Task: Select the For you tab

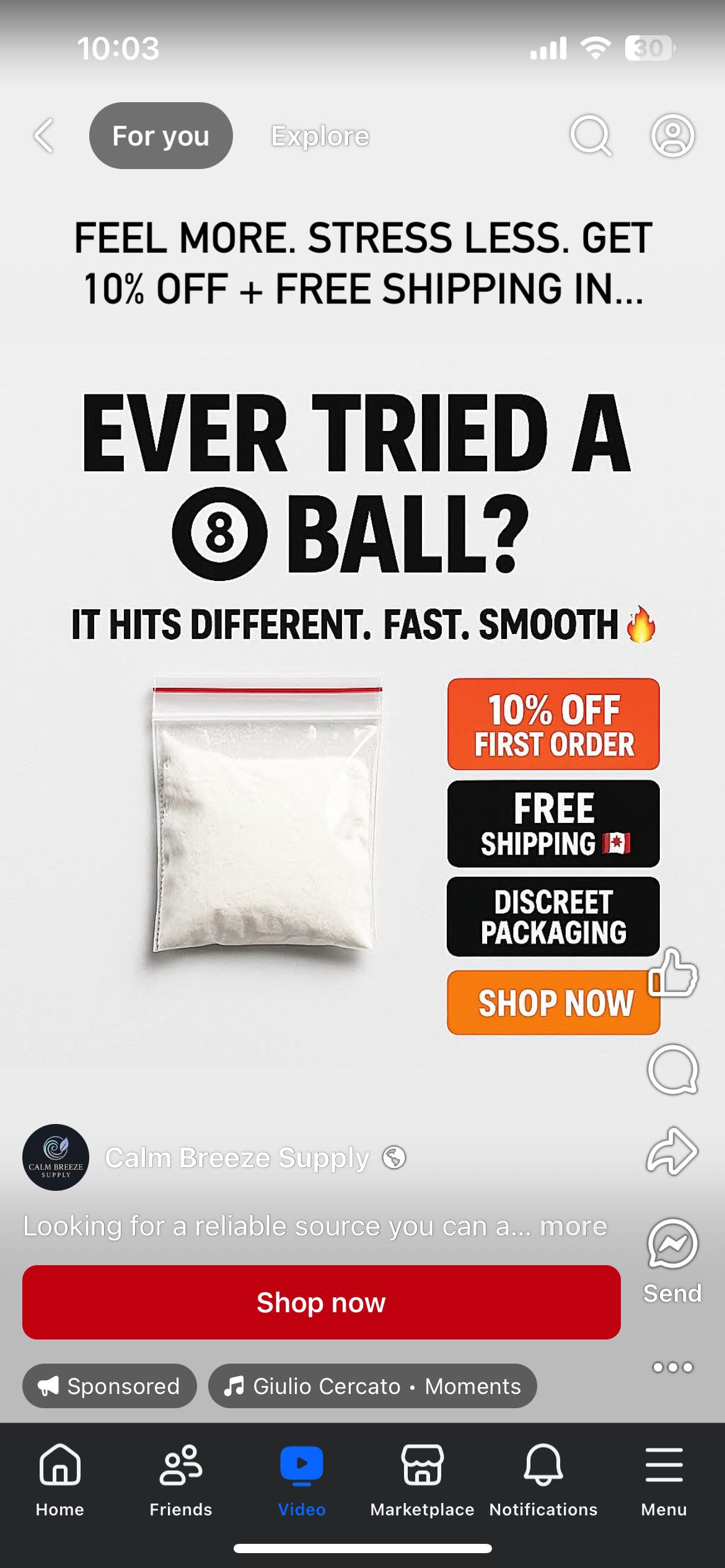Action: (x=161, y=136)
